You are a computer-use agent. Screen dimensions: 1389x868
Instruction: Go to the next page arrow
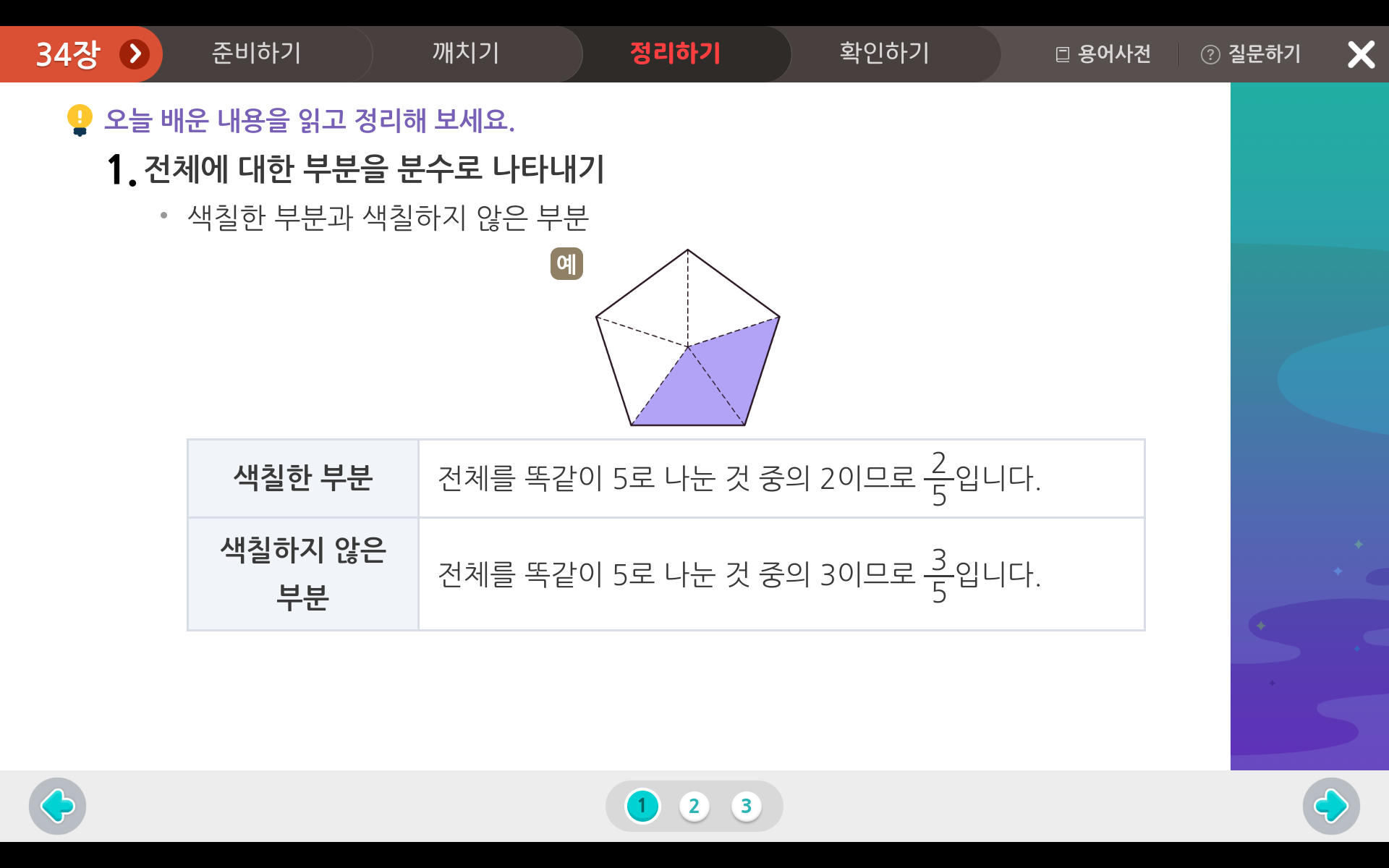(x=1331, y=806)
